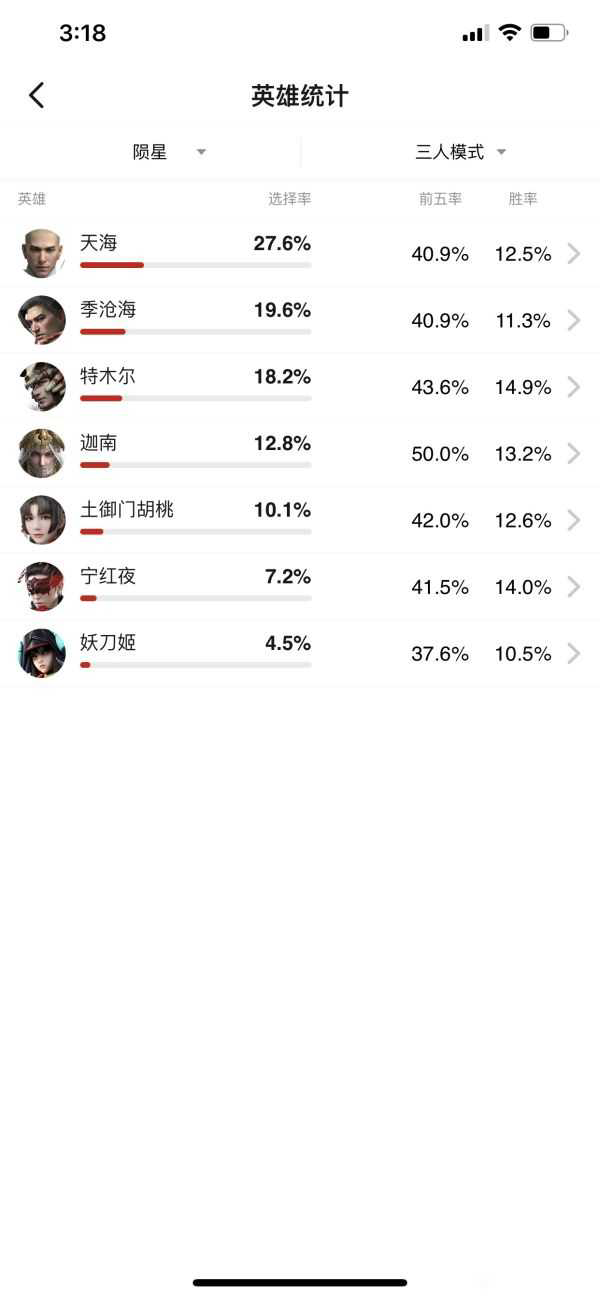Viewport: 600px width, 1298px height.
Task: Open the 陨星 rank dropdown
Action: pos(168,152)
